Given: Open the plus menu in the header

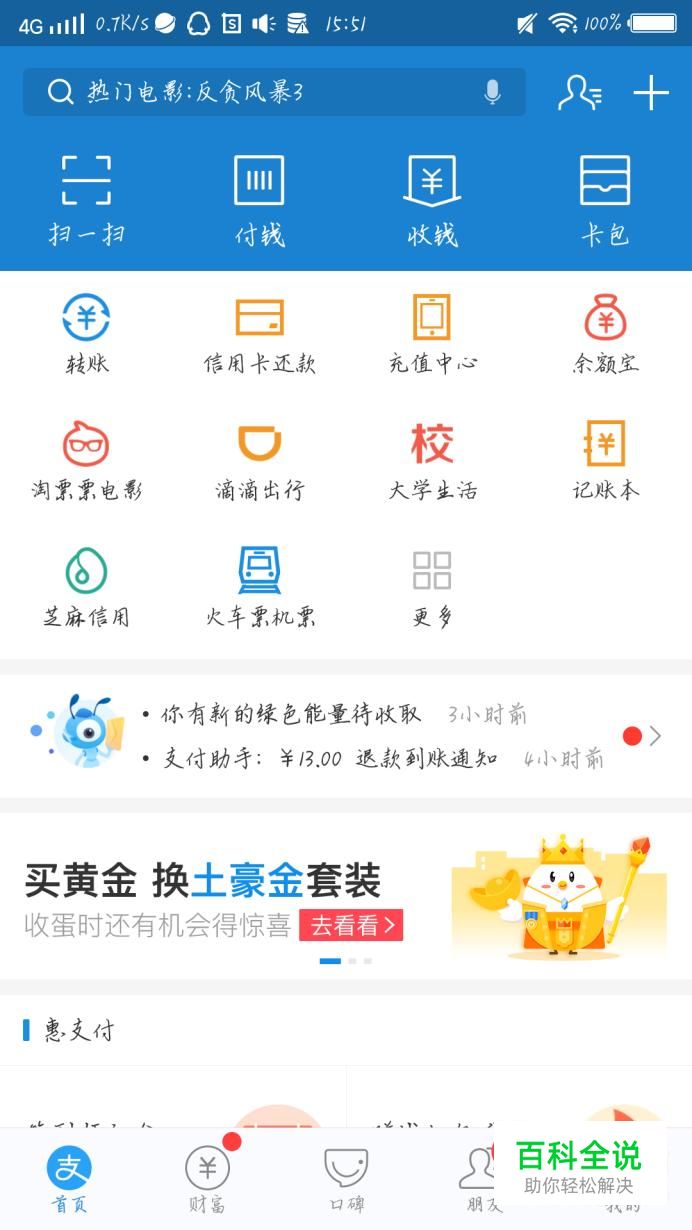Looking at the screenshot, I should 650,93.
